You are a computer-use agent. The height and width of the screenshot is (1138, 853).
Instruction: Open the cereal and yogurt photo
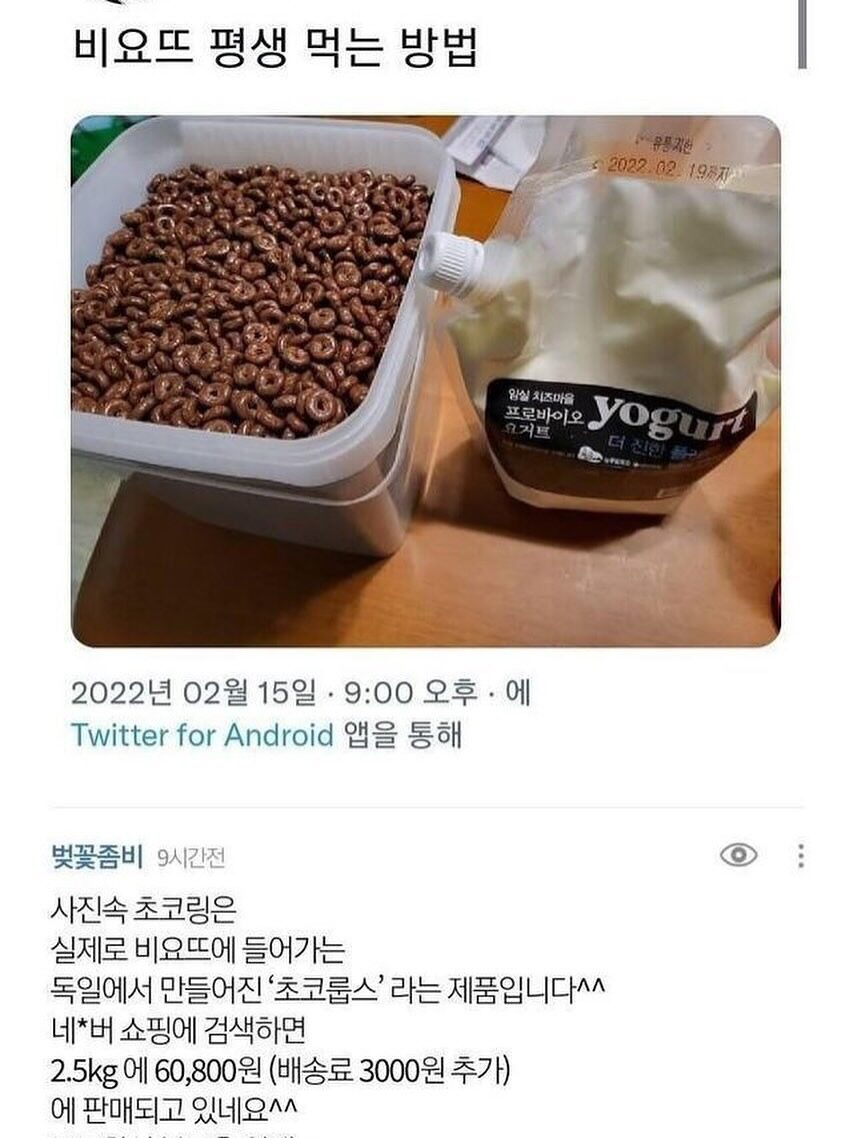425,381
